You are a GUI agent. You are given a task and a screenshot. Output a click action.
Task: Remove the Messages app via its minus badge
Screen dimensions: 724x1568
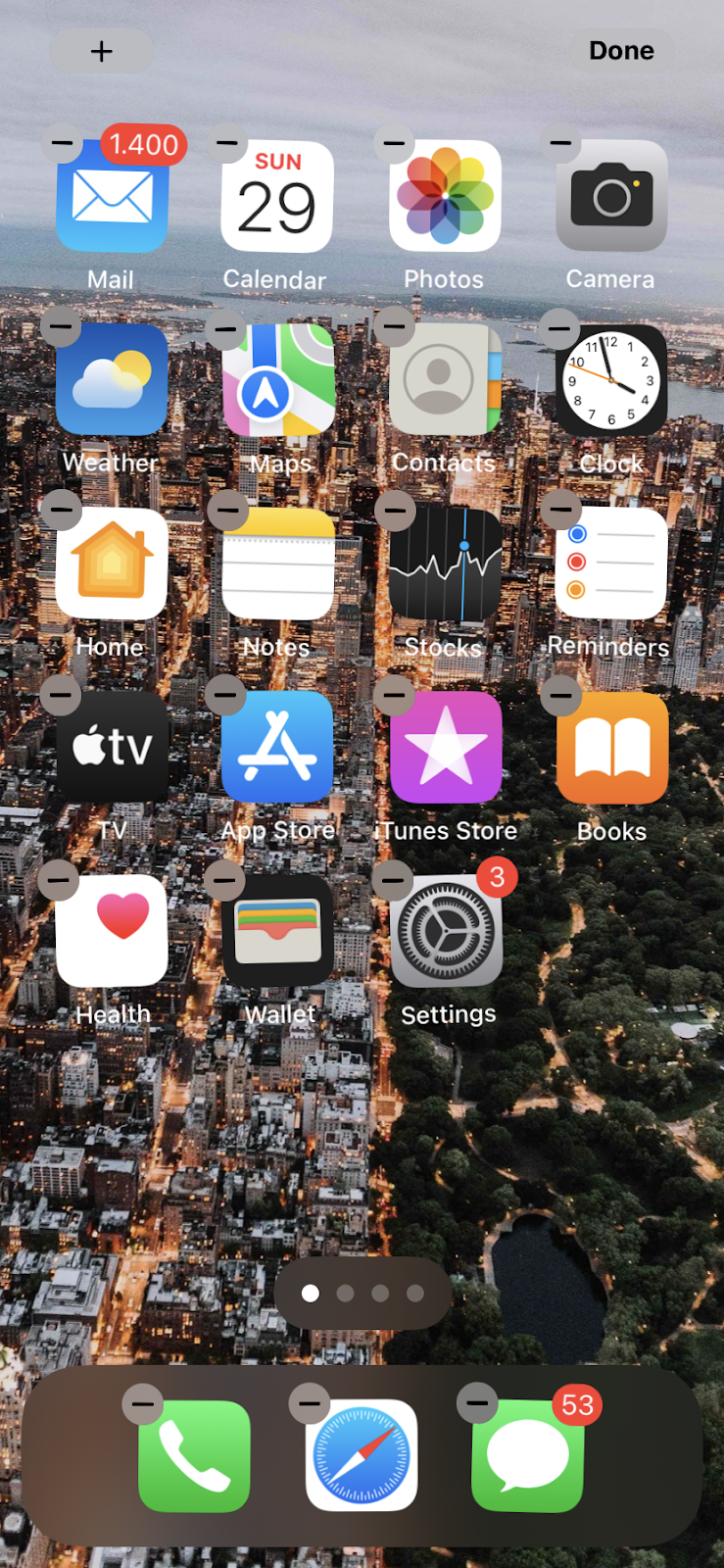pyautogui.click(x=477, y=1403)
